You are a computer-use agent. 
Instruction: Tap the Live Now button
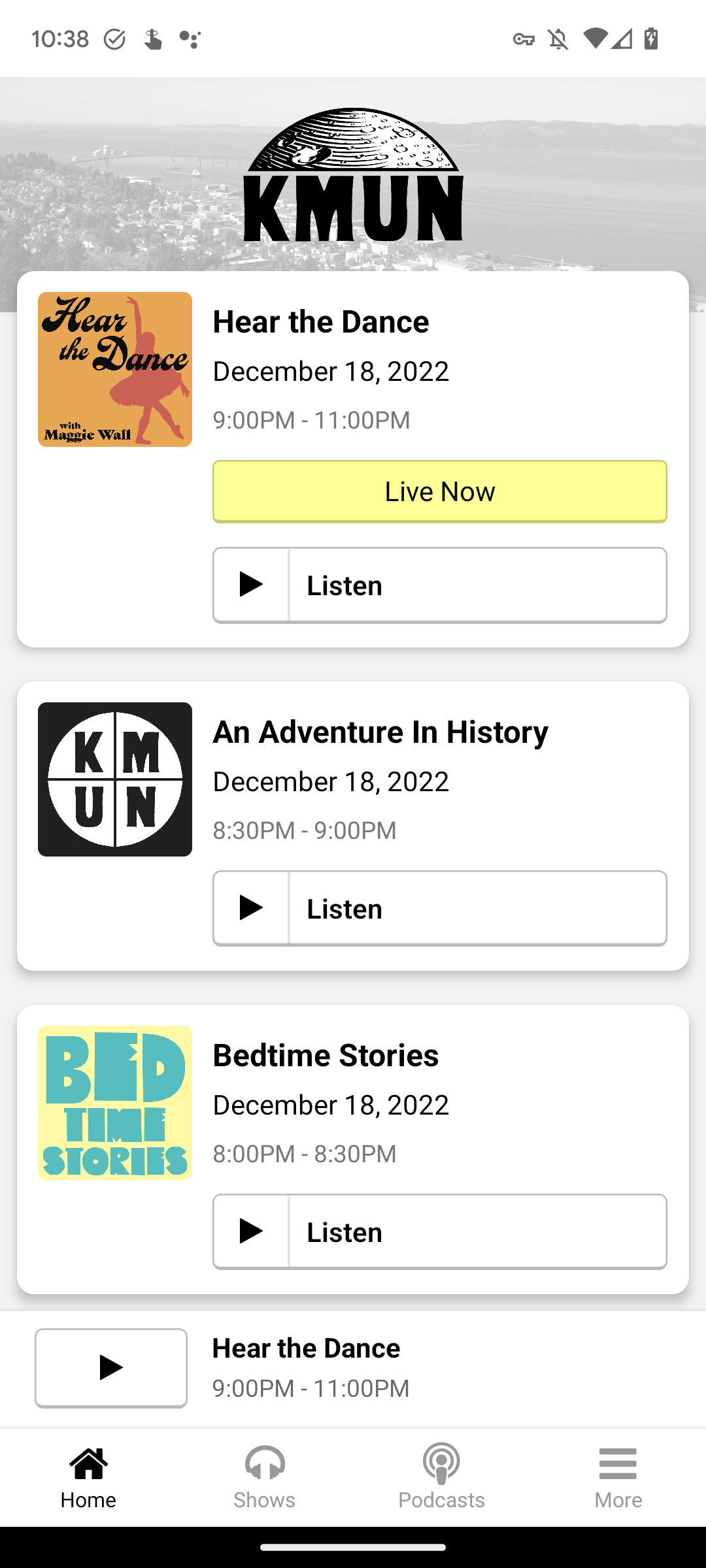click(x=439, y=491)
